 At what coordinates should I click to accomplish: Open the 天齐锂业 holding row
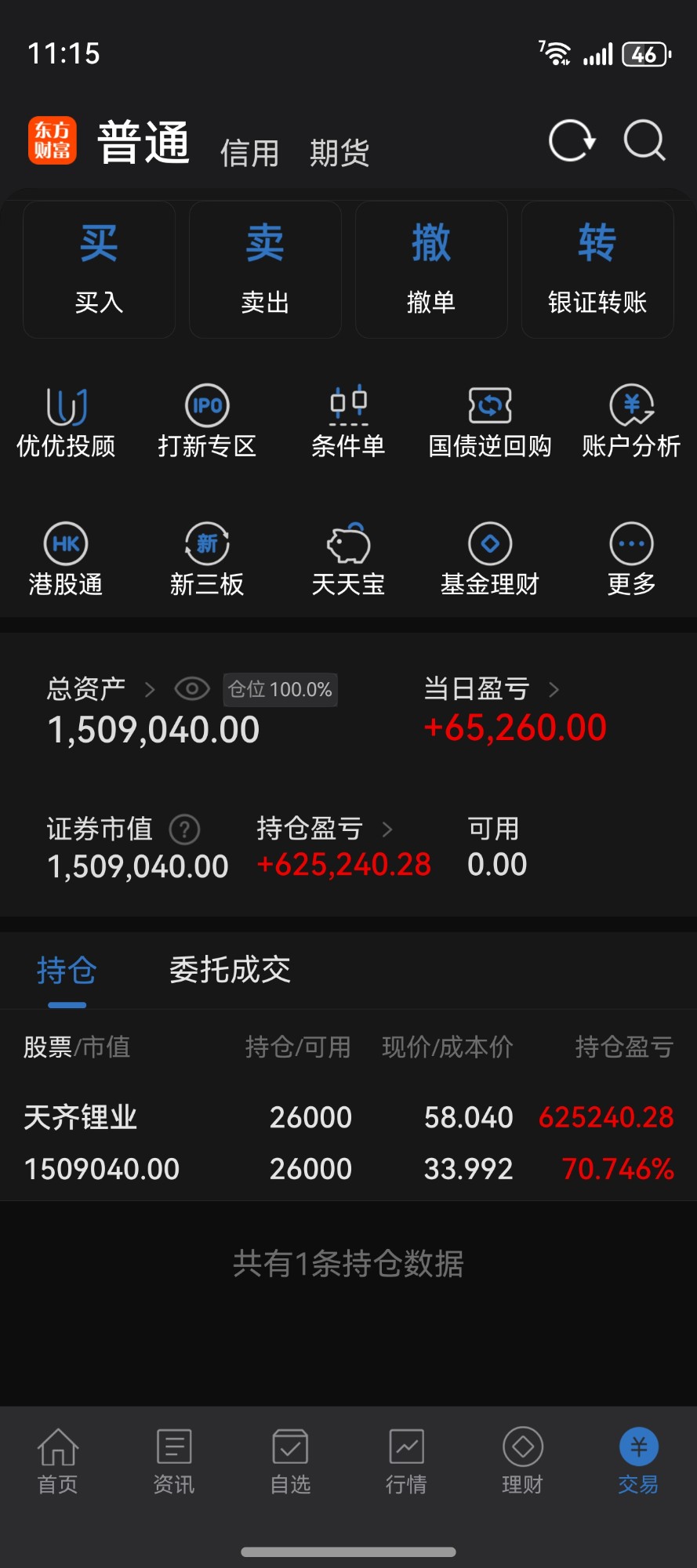(x=348, y=1142)
